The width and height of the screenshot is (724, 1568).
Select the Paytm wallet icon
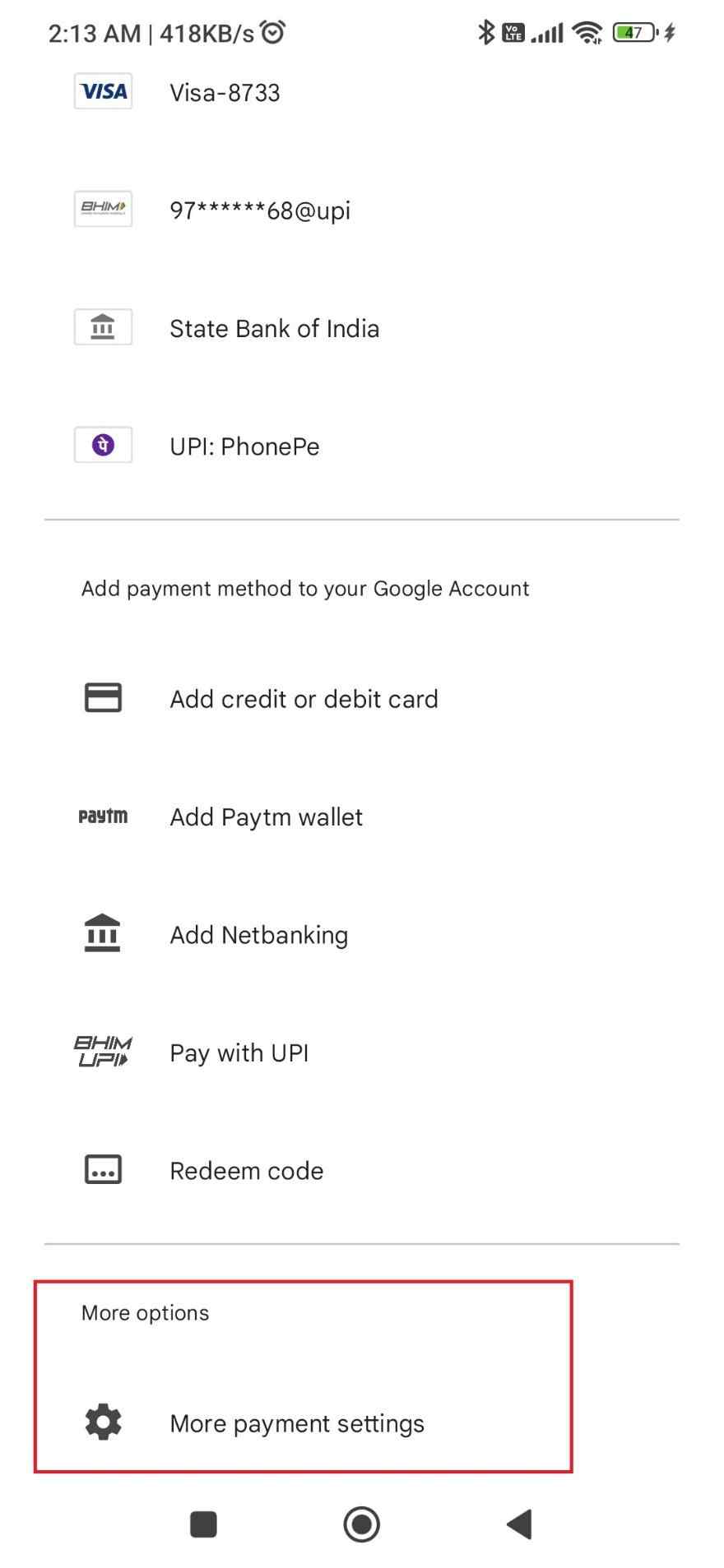[x=102, y=815]
